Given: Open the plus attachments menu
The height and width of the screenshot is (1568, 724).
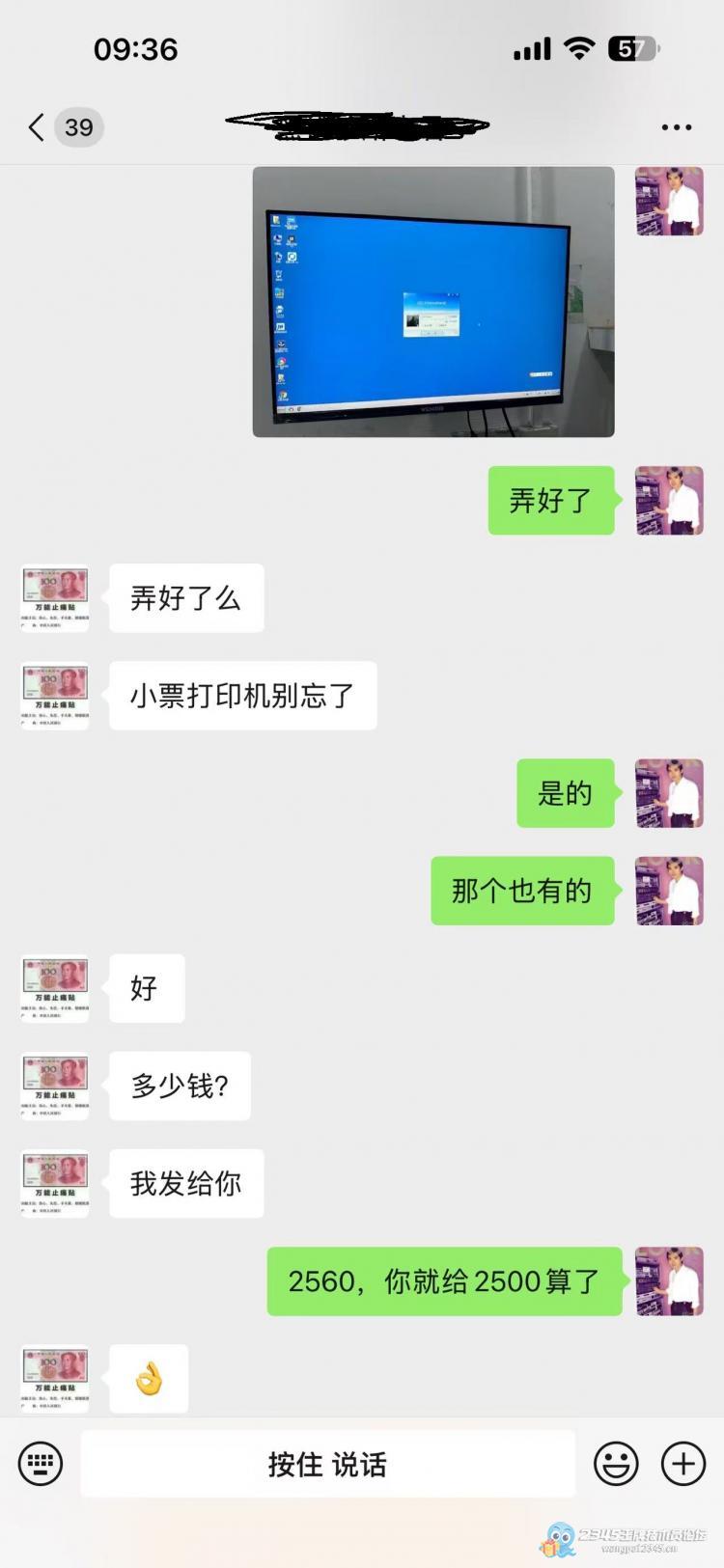Looking at the screenshot, I should 682,1464.
